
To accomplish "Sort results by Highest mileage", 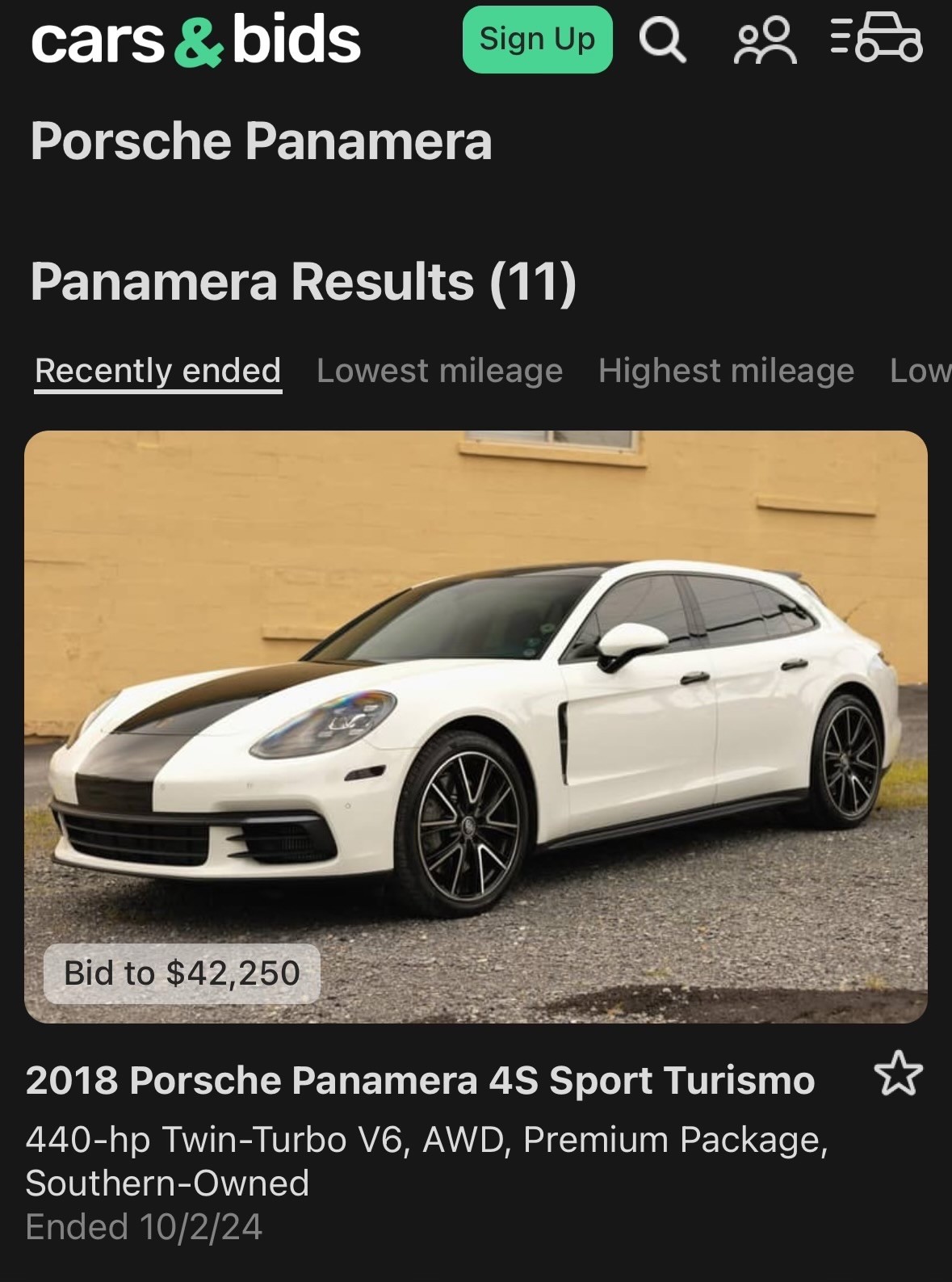I will [x=726, y=371].
